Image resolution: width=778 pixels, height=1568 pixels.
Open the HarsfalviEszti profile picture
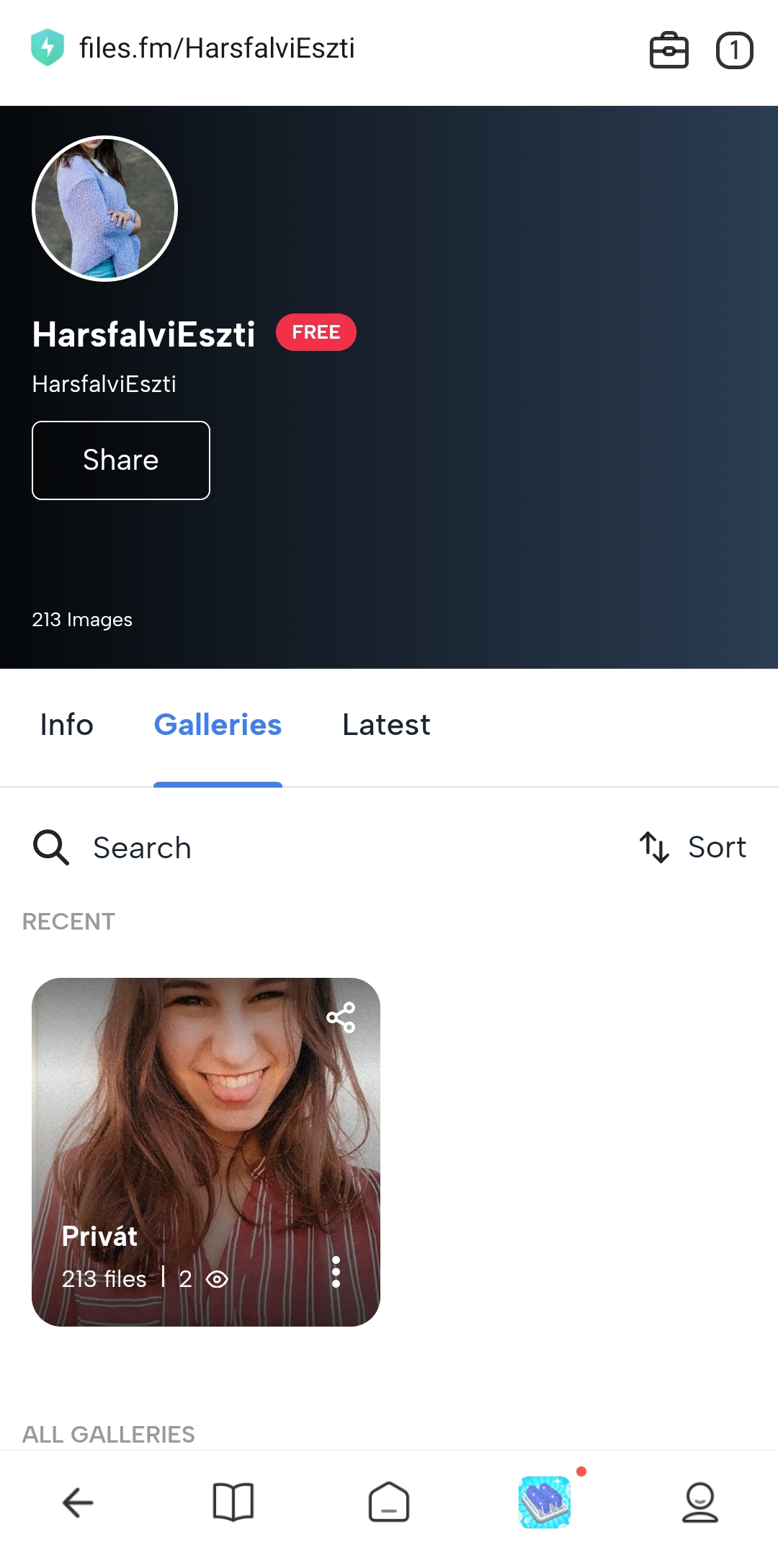click(x=105, y=208)
